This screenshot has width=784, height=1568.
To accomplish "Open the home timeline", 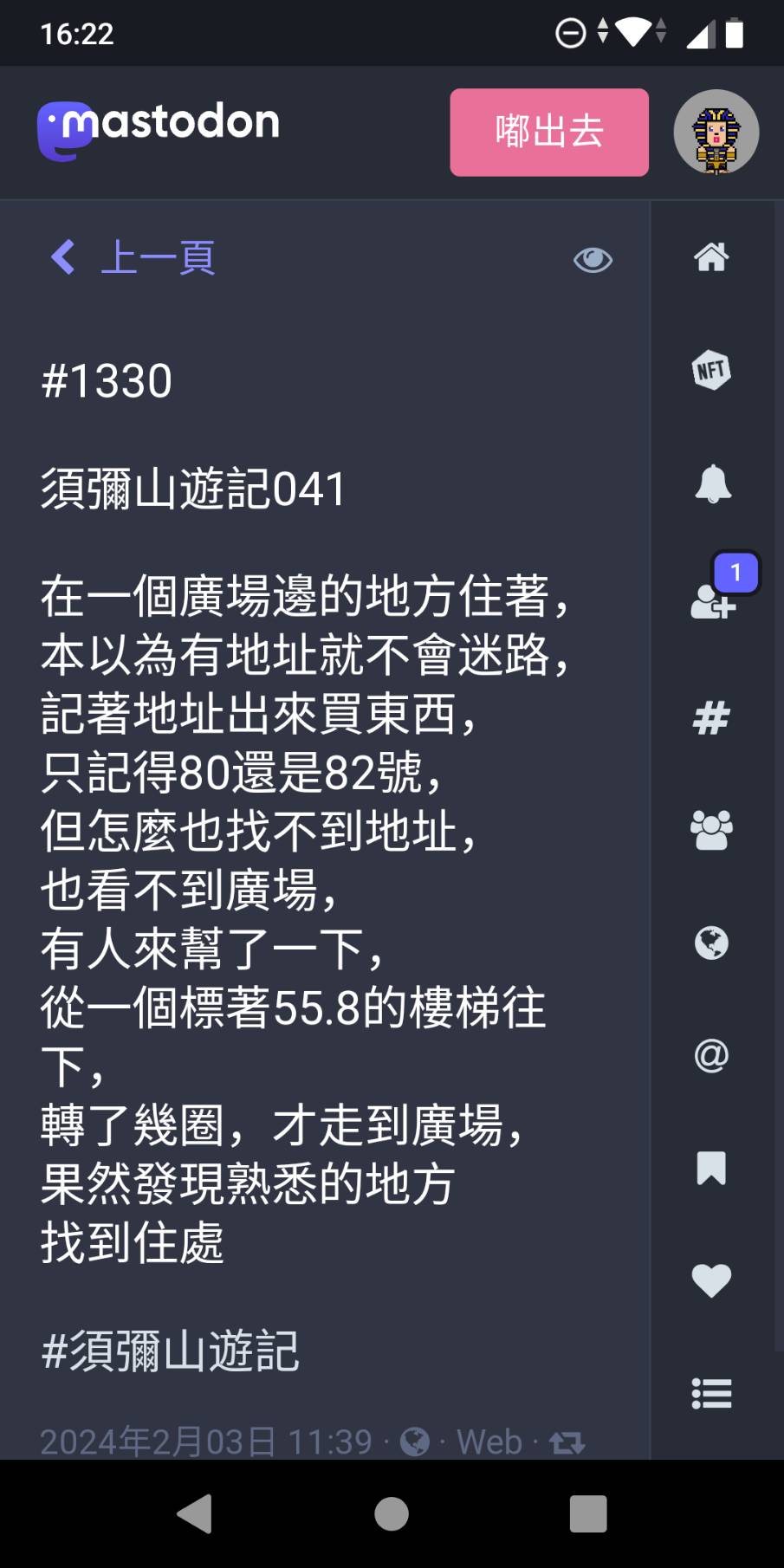I will coord(711,257).
